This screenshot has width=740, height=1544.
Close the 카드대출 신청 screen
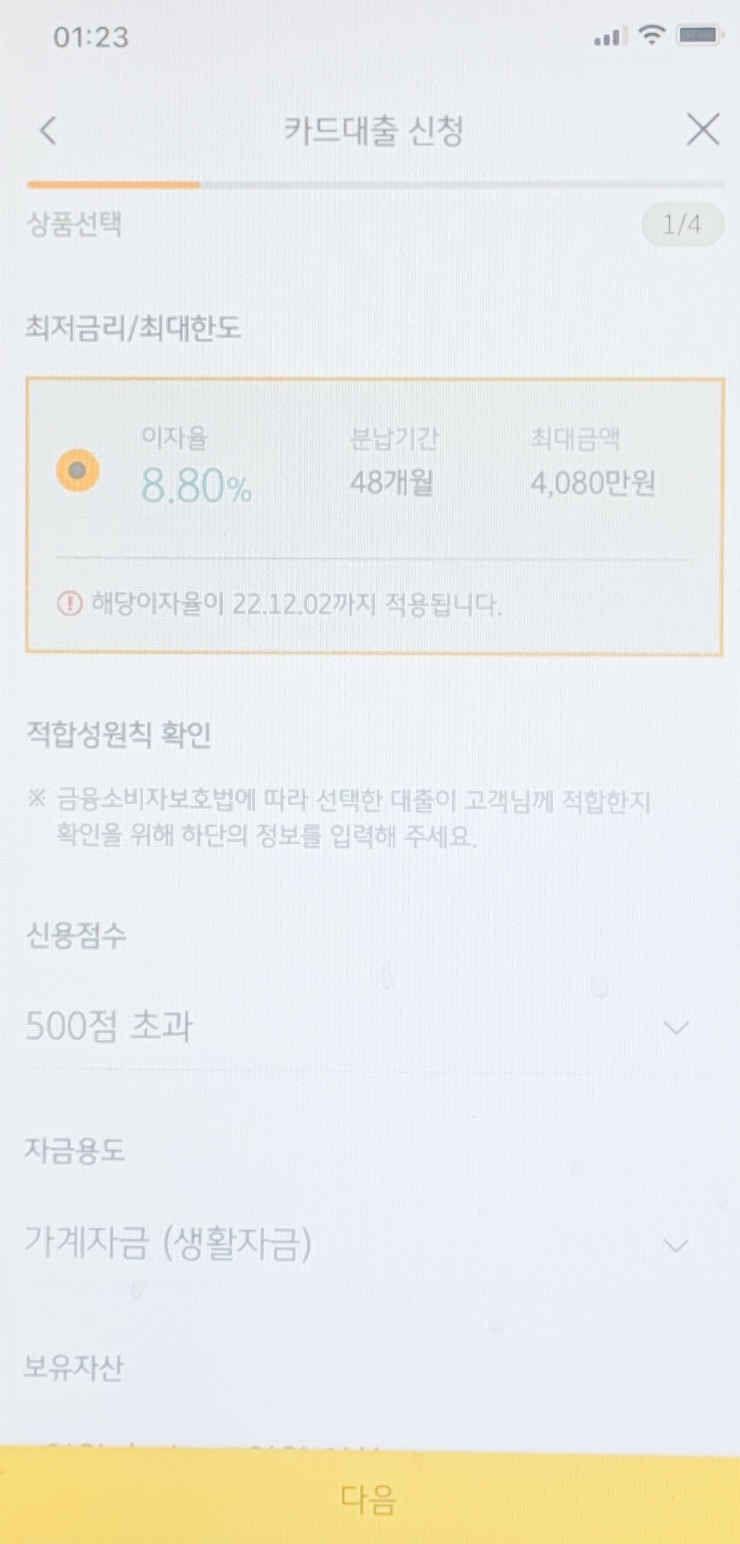click(x=703, y=130)
